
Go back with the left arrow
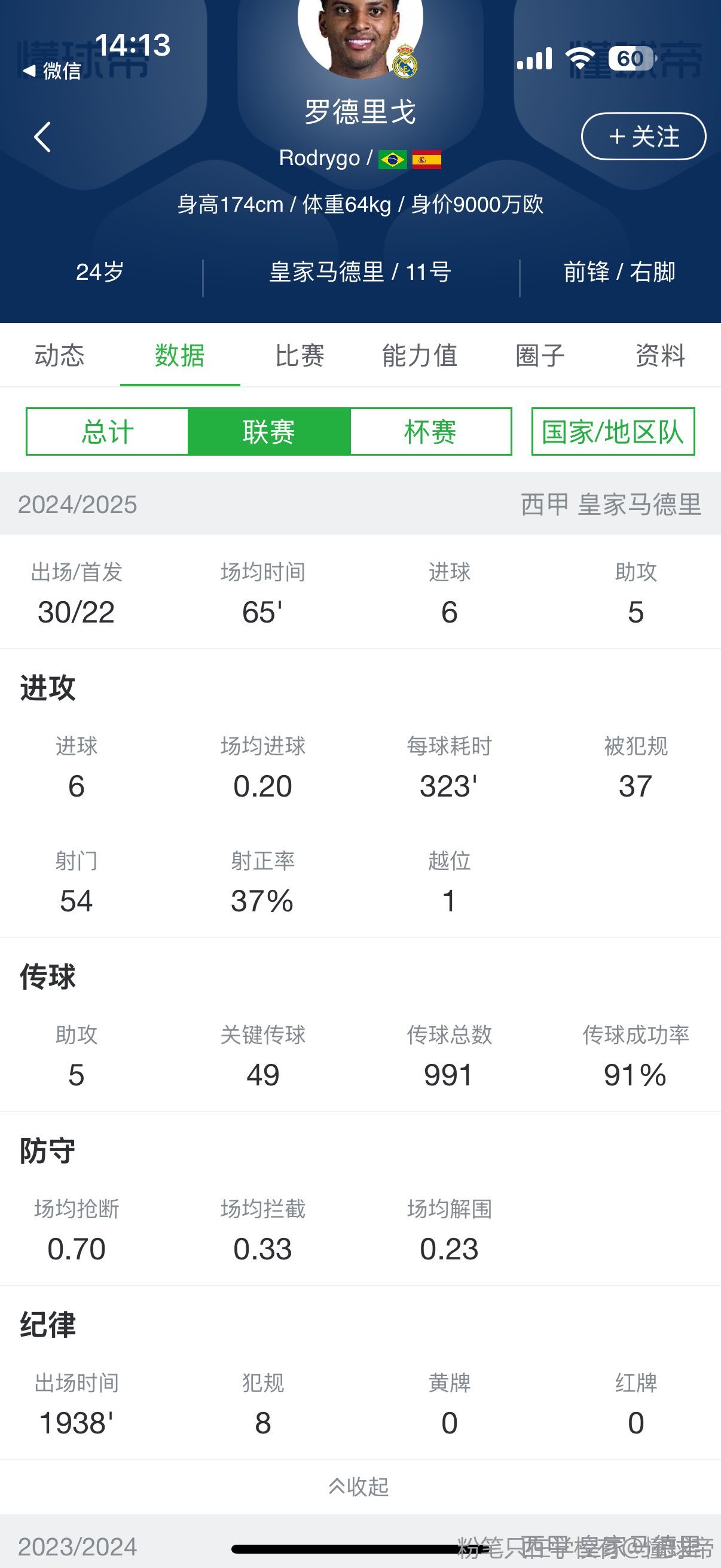(42, 137)
